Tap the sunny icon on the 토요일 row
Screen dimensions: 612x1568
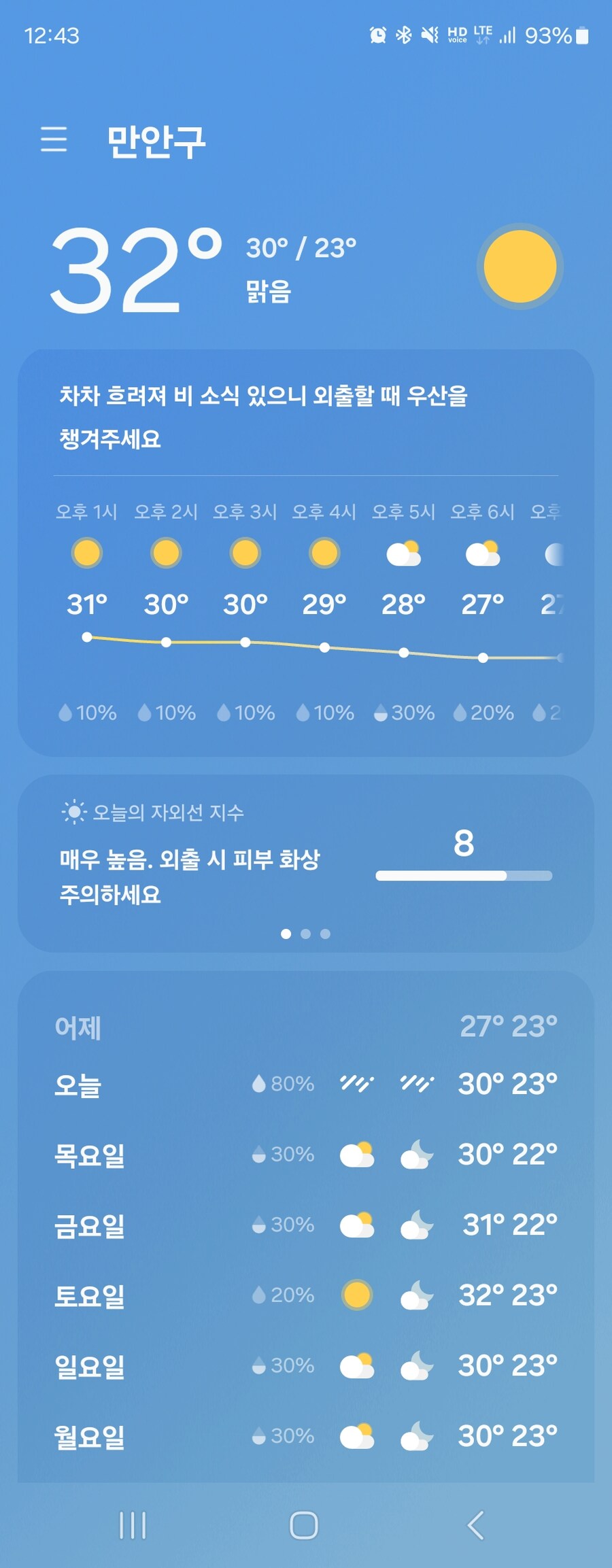(x=356, y=1294)
